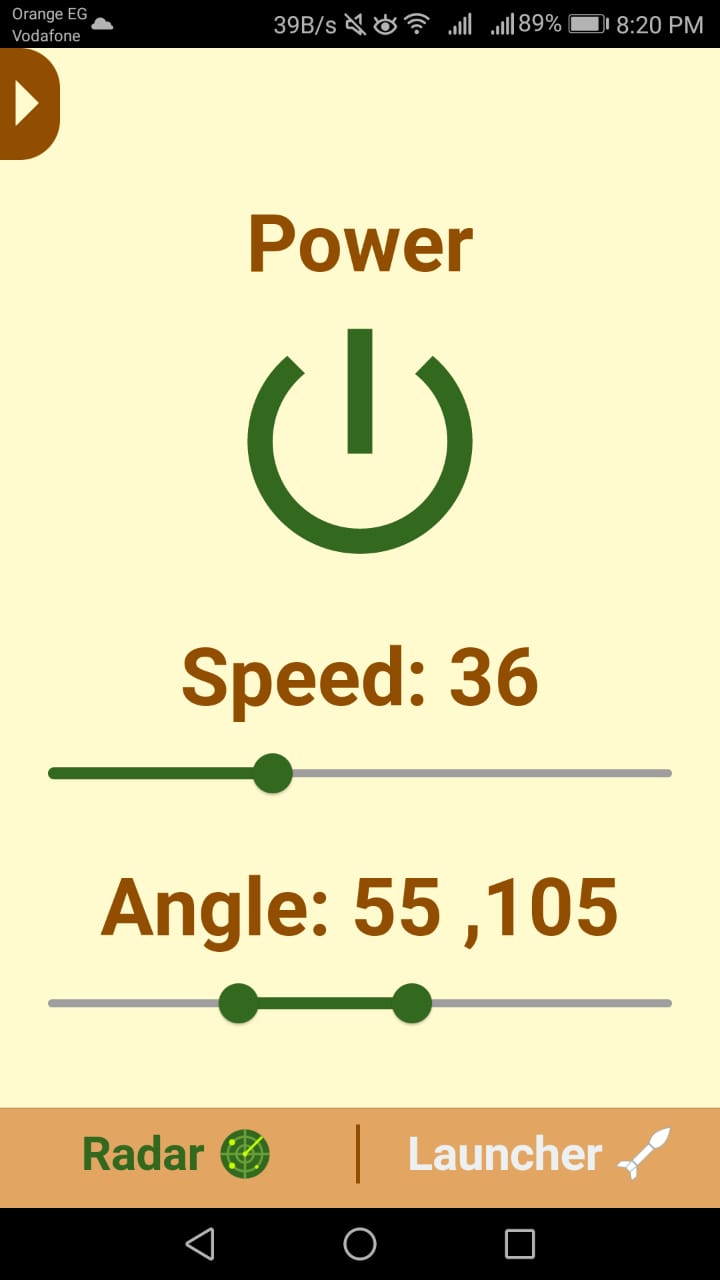
Task: Go back with the system back button
Action: 200,1244
